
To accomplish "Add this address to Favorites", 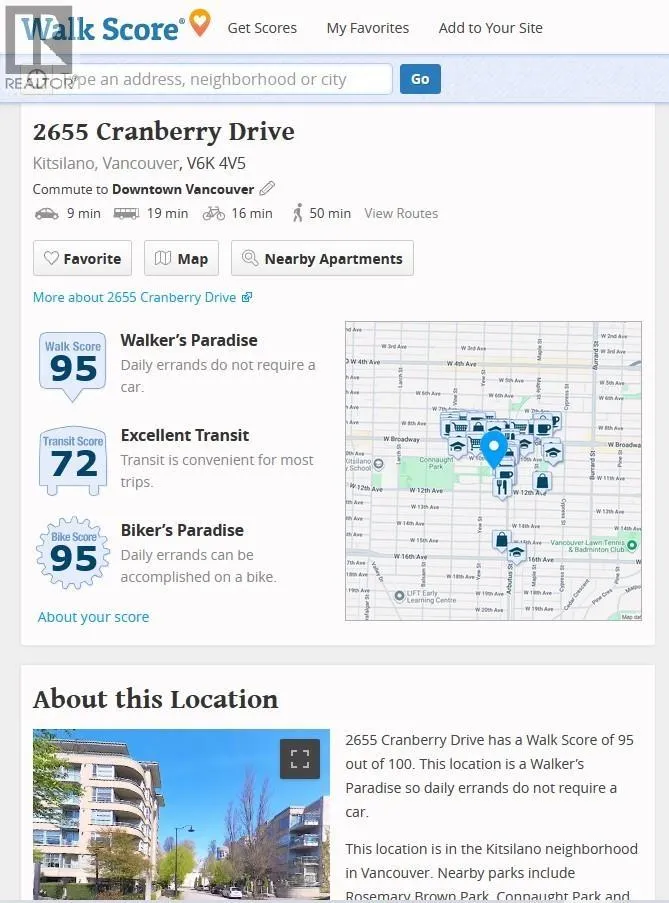I will click(x=82, y=259).
